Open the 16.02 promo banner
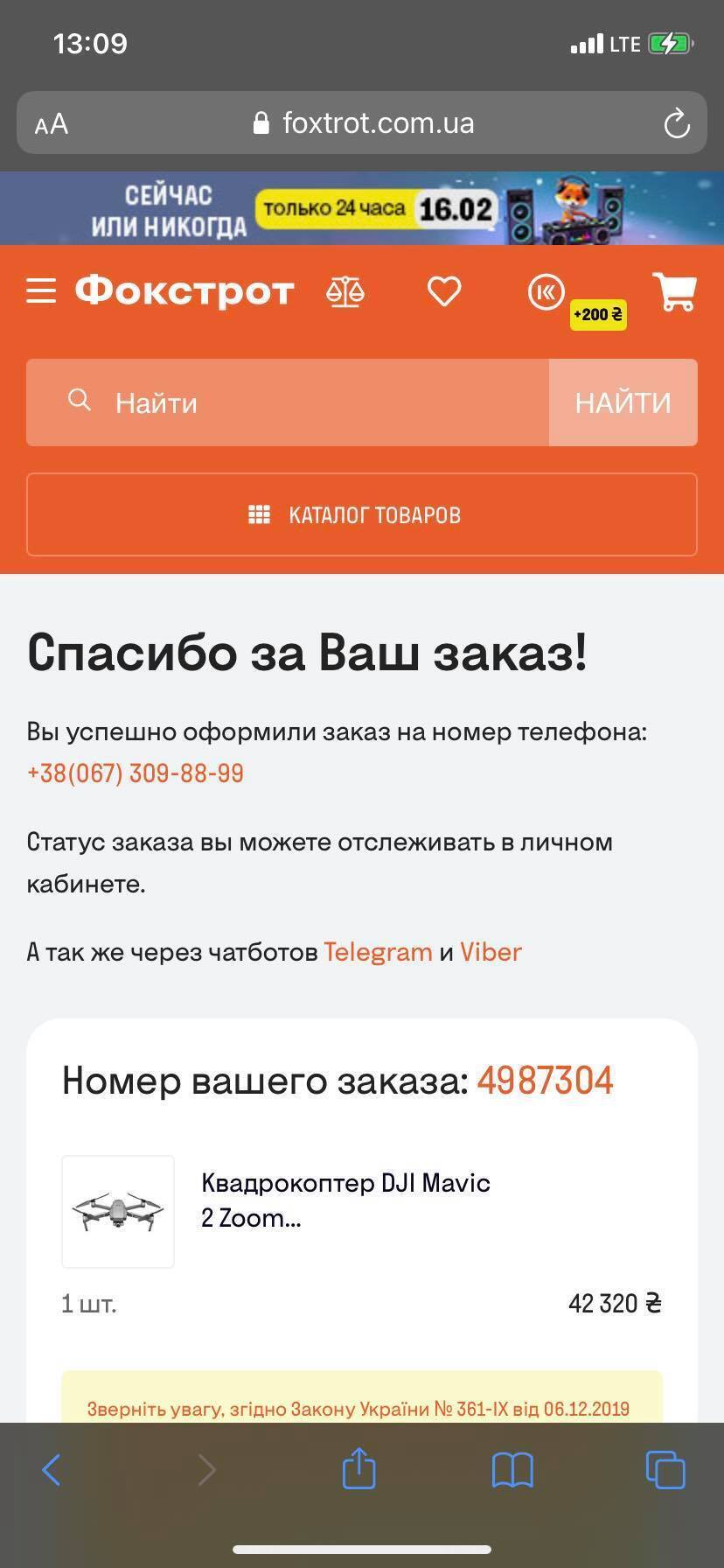 click(x=362, y=208)
